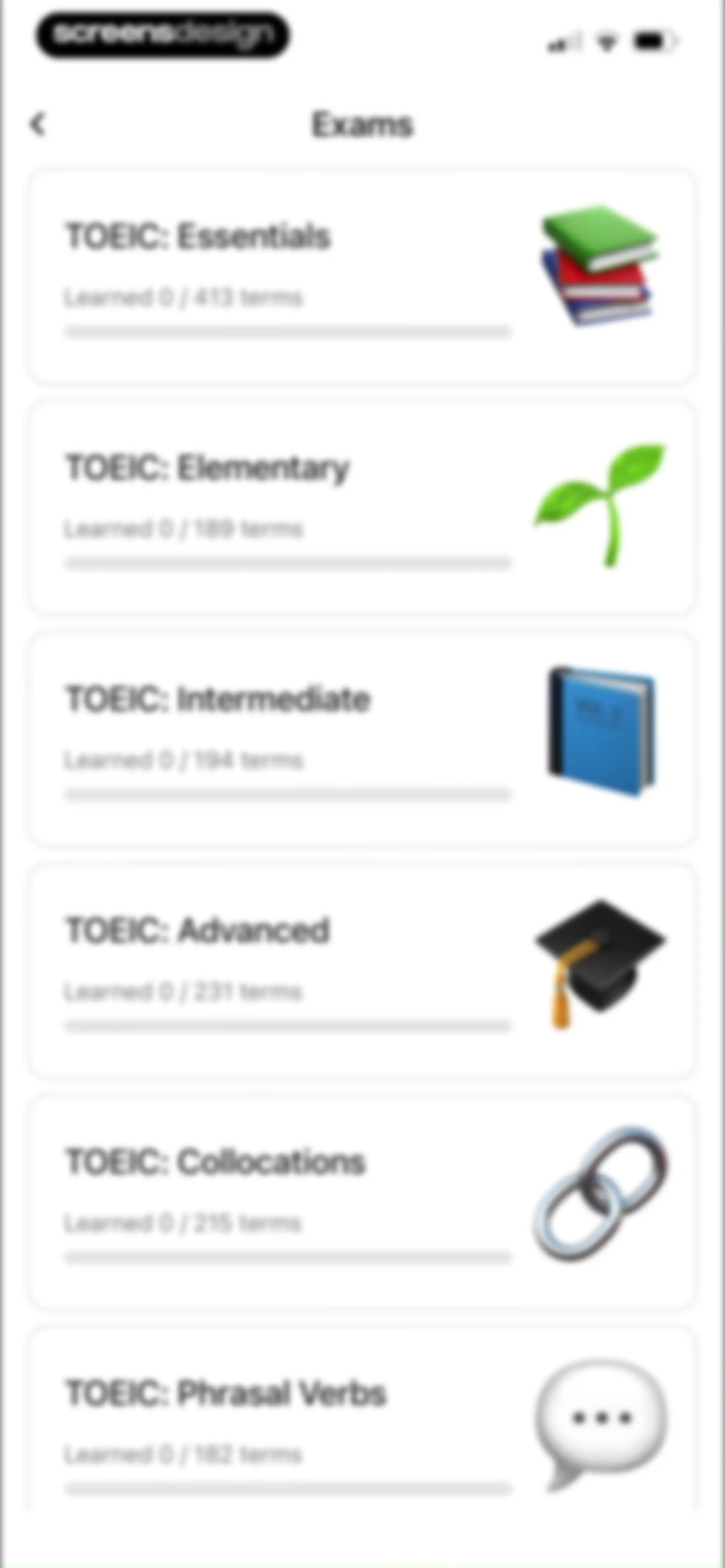Viewport: 725px width, 1568px height.
Task: Select the TOEIC: Intermediate card
Action: pos(362,739)
